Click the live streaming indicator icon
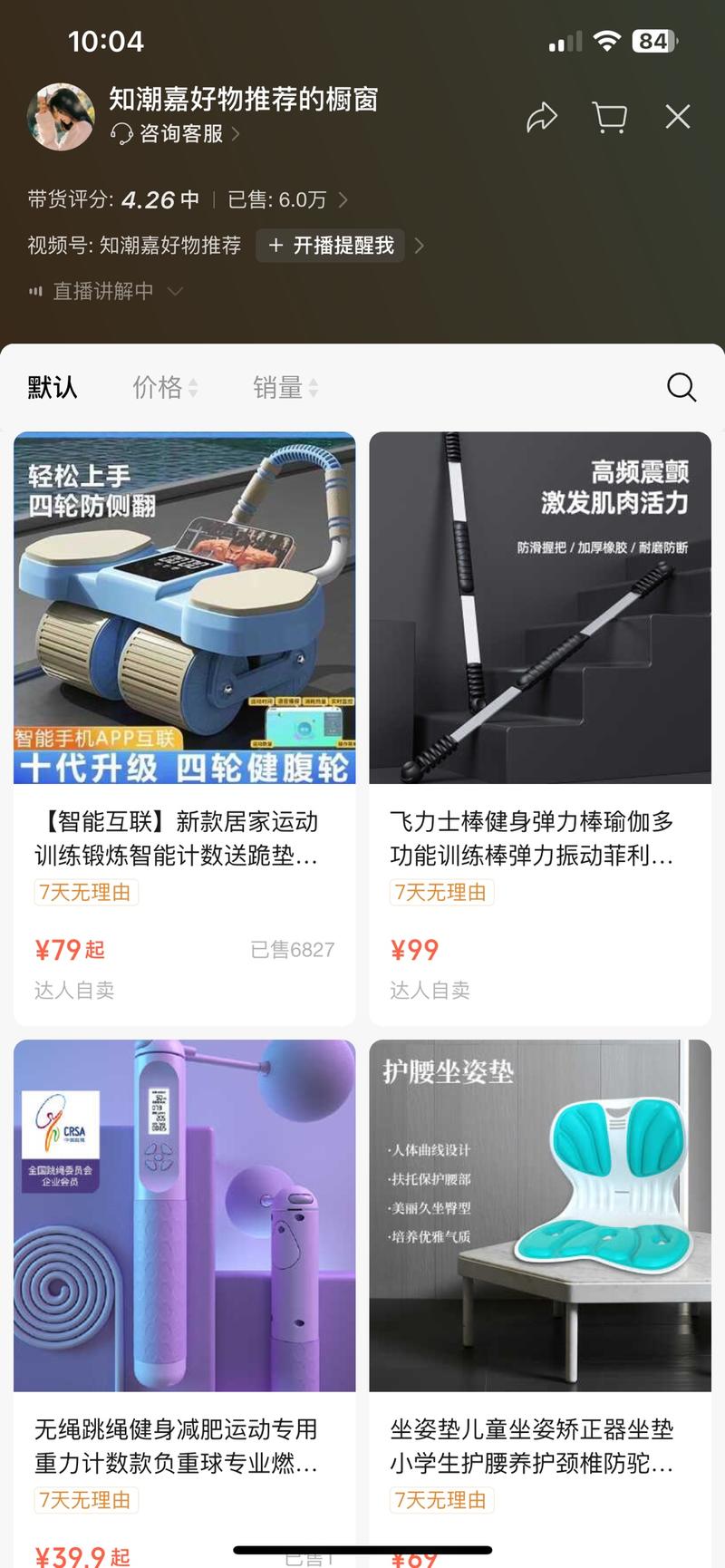 (x=34, y=291)
